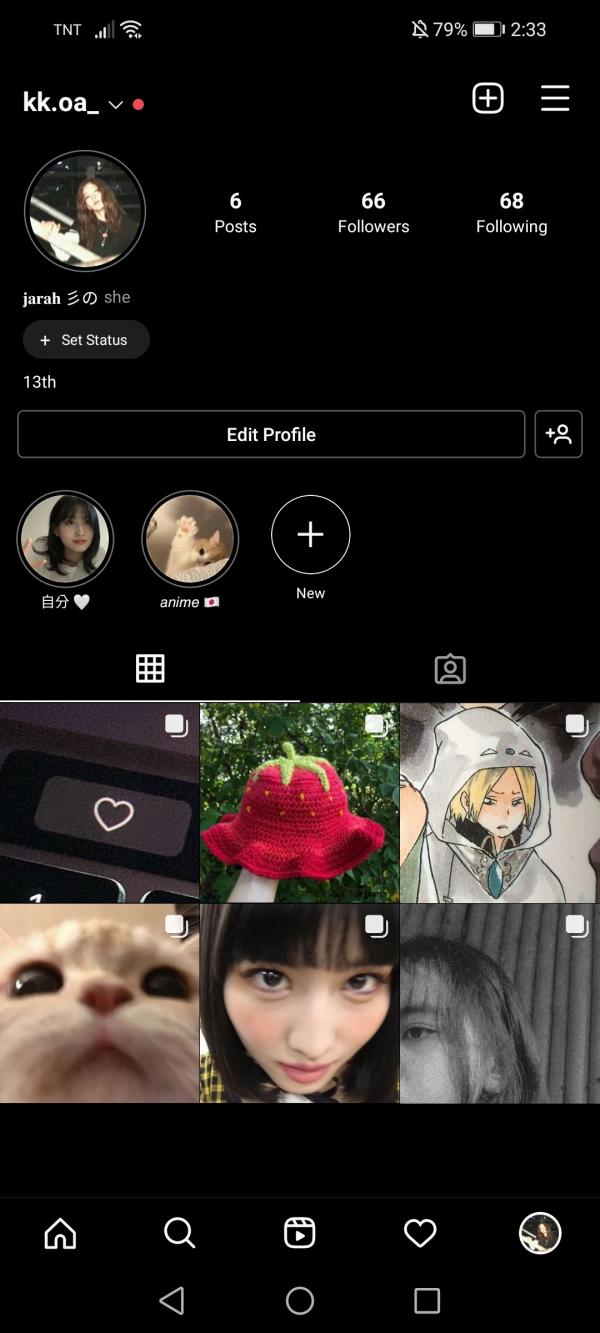Open the anime story highlight
This screenshot has width=600, height=1333.
coord(190,540)
